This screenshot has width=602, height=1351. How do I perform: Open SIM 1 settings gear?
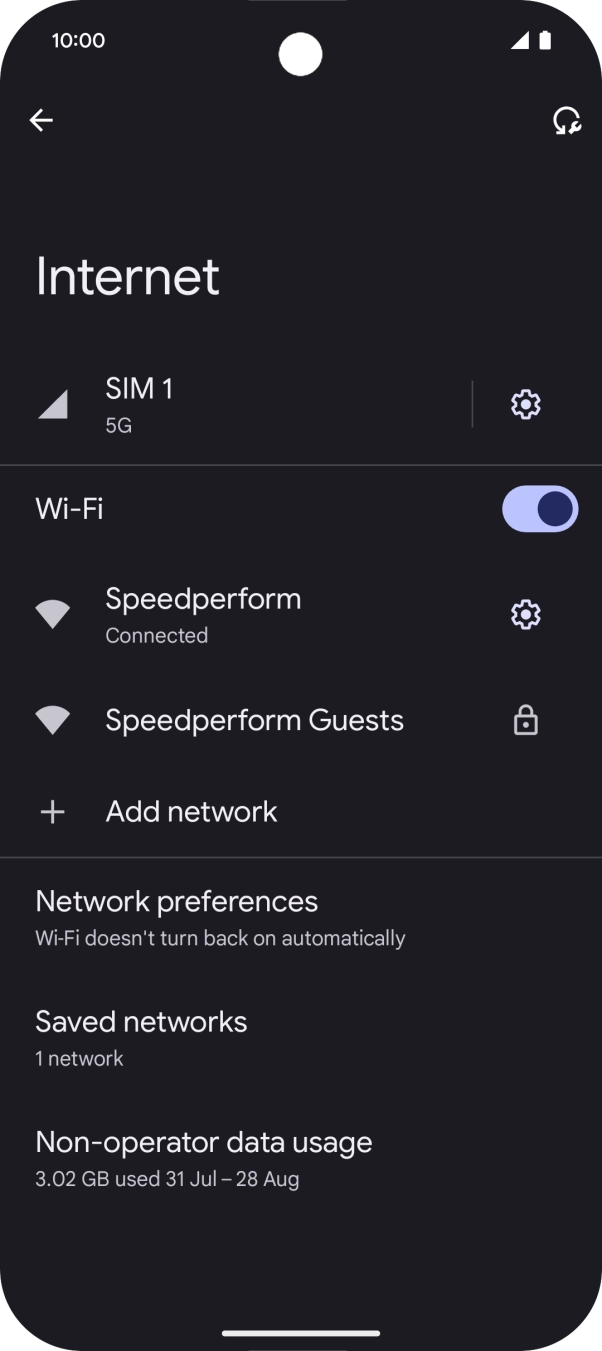point(526,404)
